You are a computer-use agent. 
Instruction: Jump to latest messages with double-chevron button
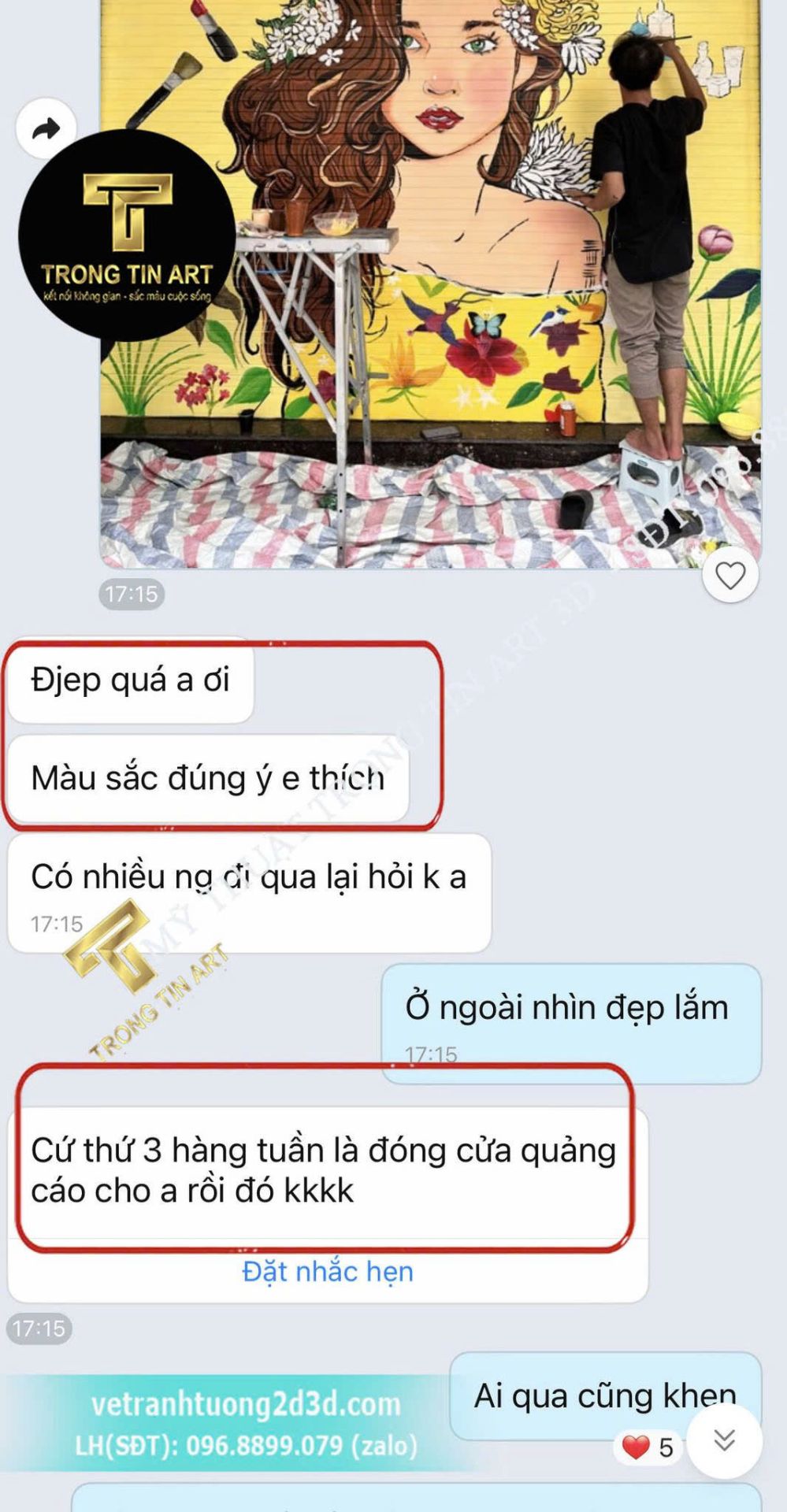[724, 1441]
